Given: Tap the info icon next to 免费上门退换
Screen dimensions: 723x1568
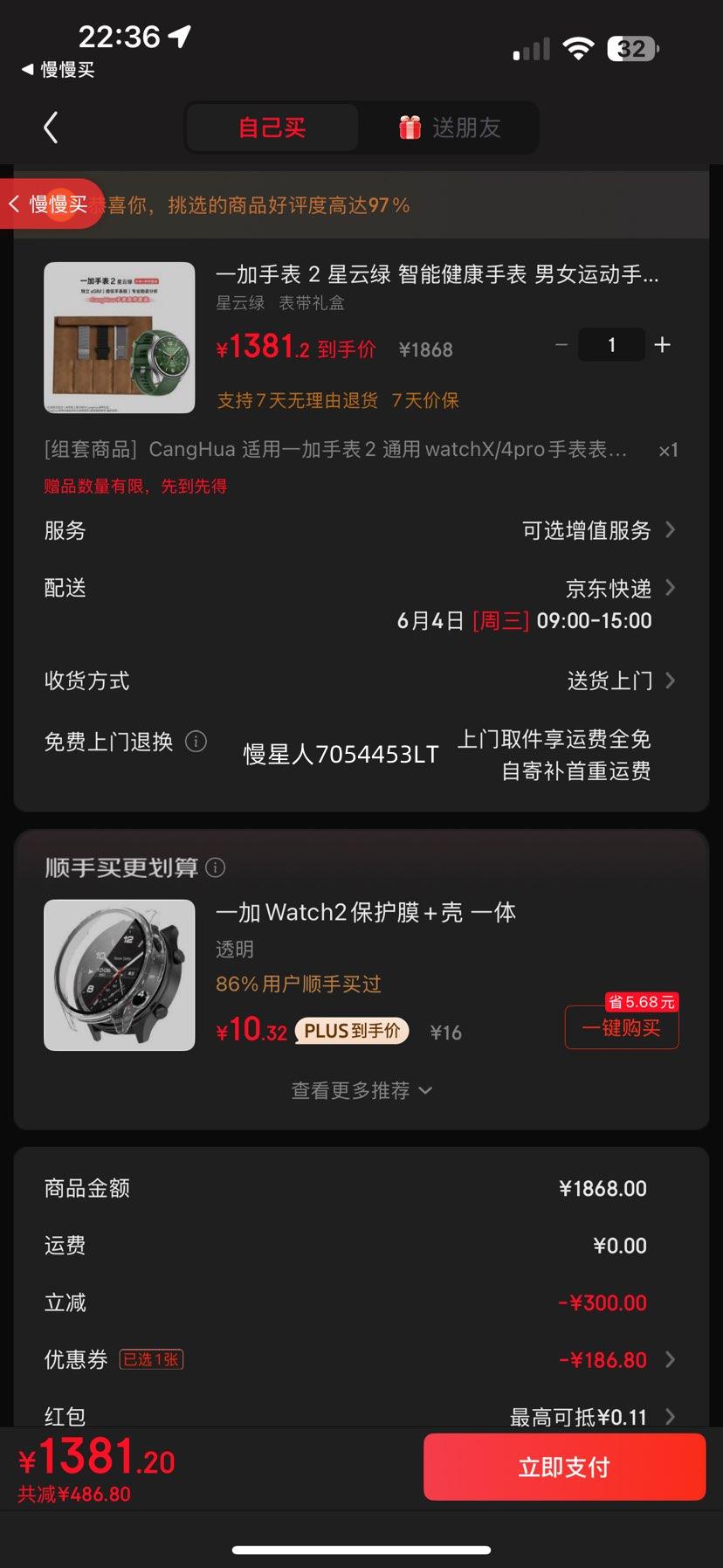Looking at the screenshot, I should coord(196,742).
